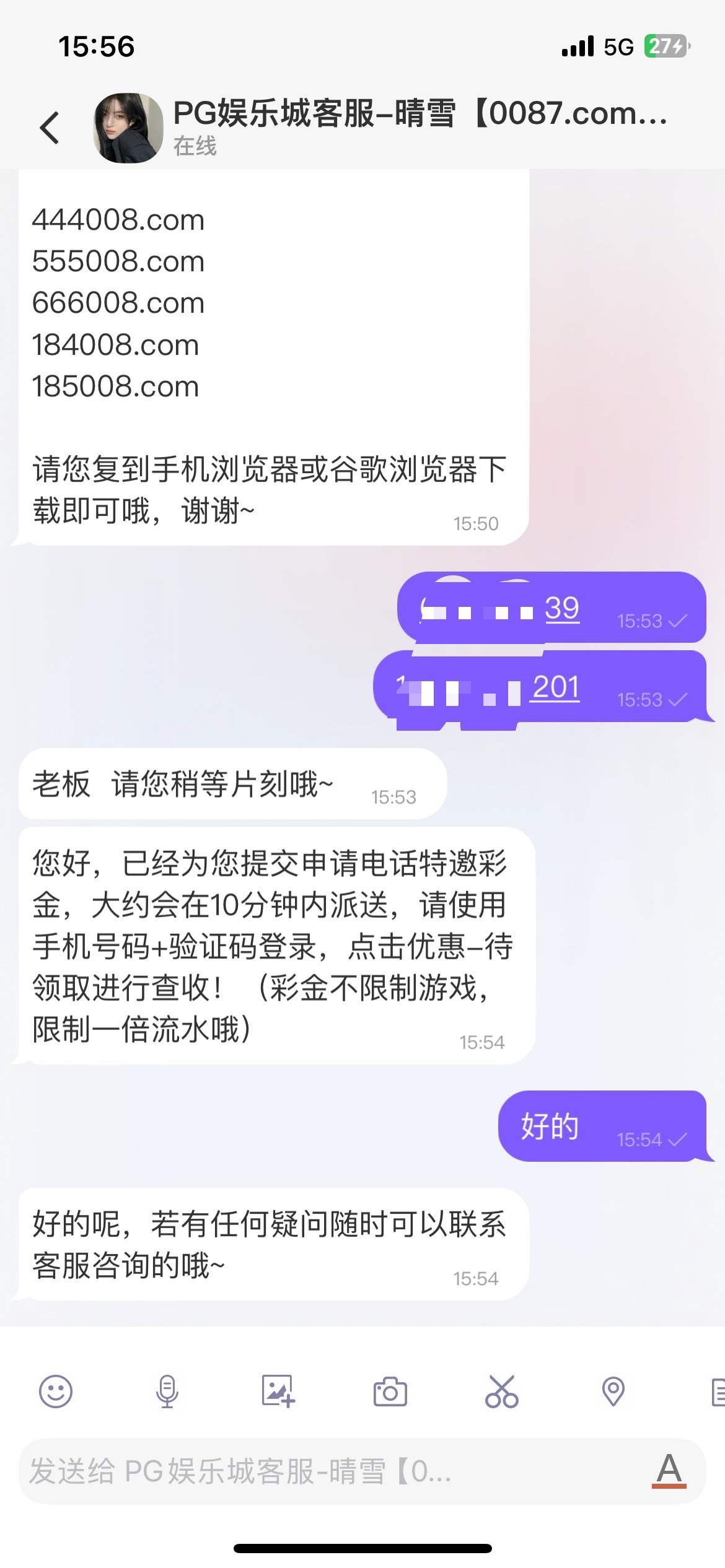725x1568 pixels.
Task: Share a location pin
Action: click(613, 1392)
